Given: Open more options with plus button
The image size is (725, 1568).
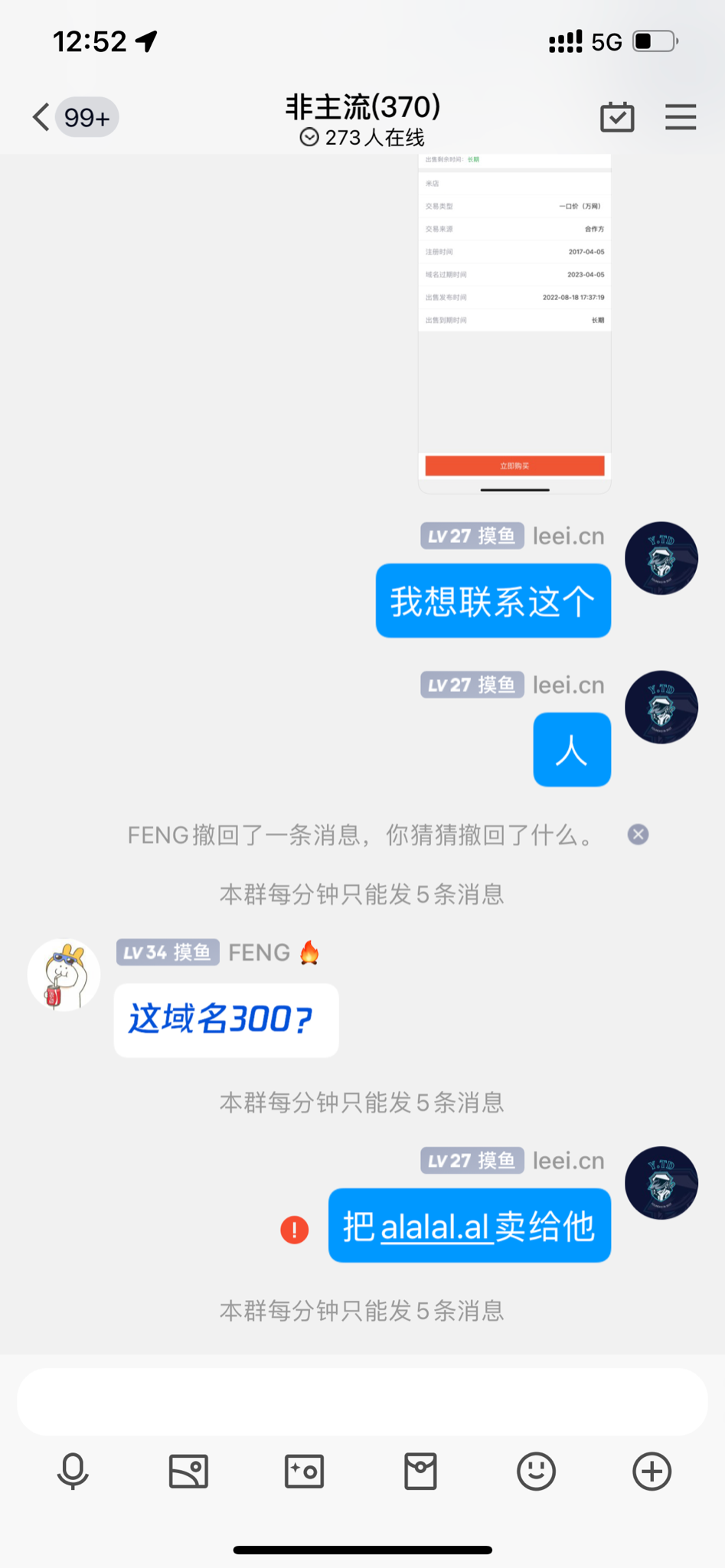Looking at the screenshot, I should 652,1471.
